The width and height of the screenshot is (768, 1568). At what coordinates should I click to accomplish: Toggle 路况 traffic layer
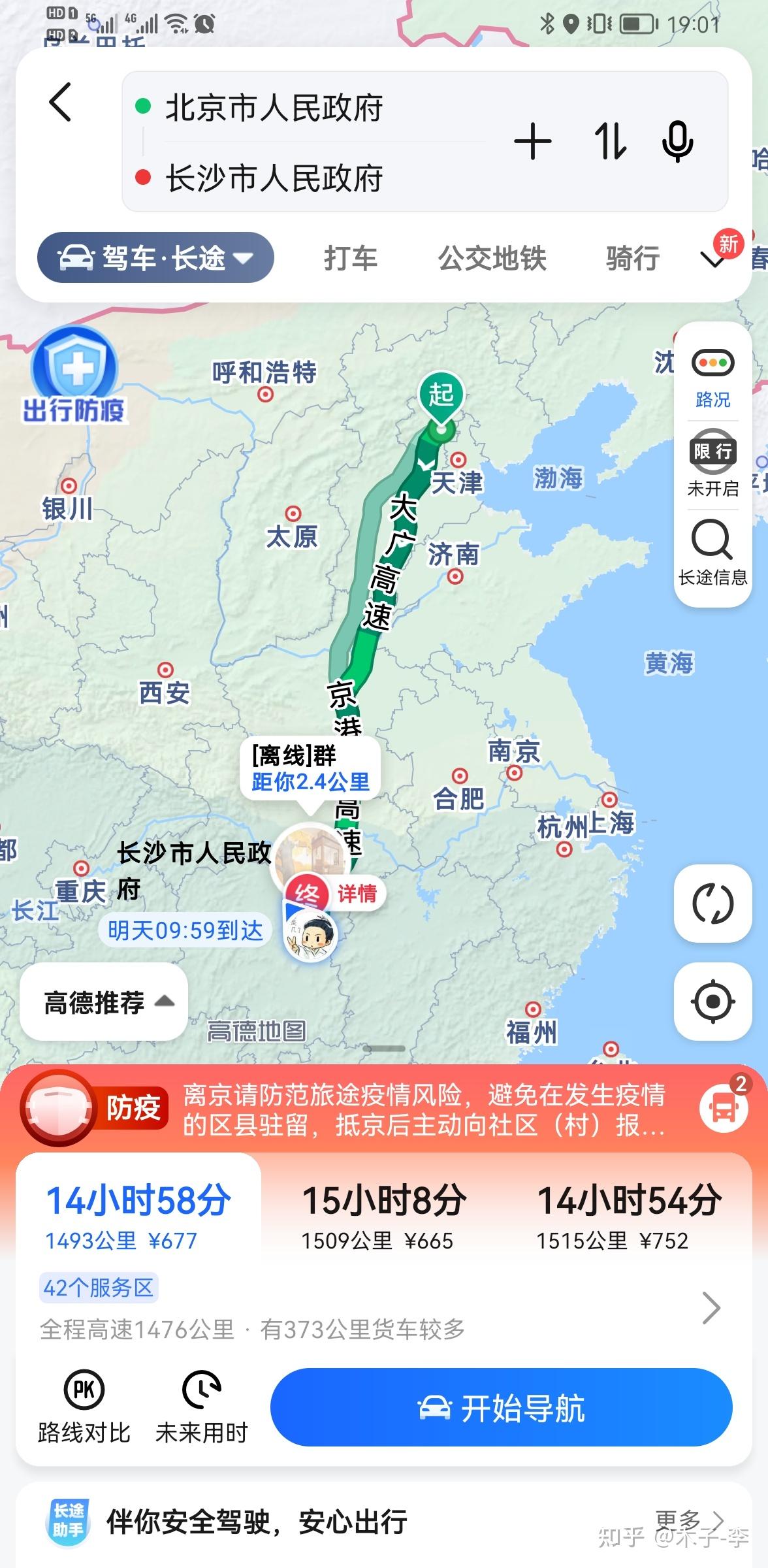[x=712, y=379]
